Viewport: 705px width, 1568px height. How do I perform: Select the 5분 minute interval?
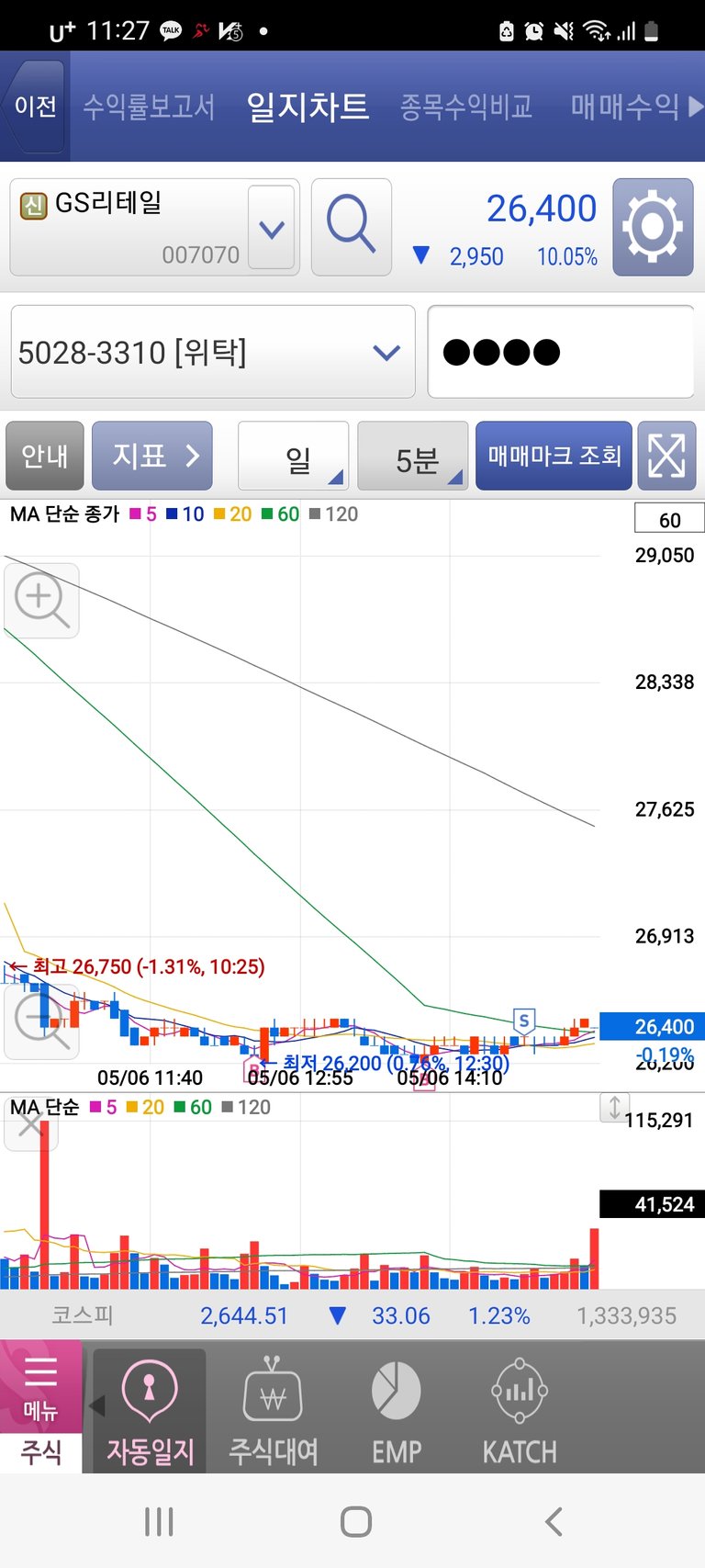click(x=413, y=457)
